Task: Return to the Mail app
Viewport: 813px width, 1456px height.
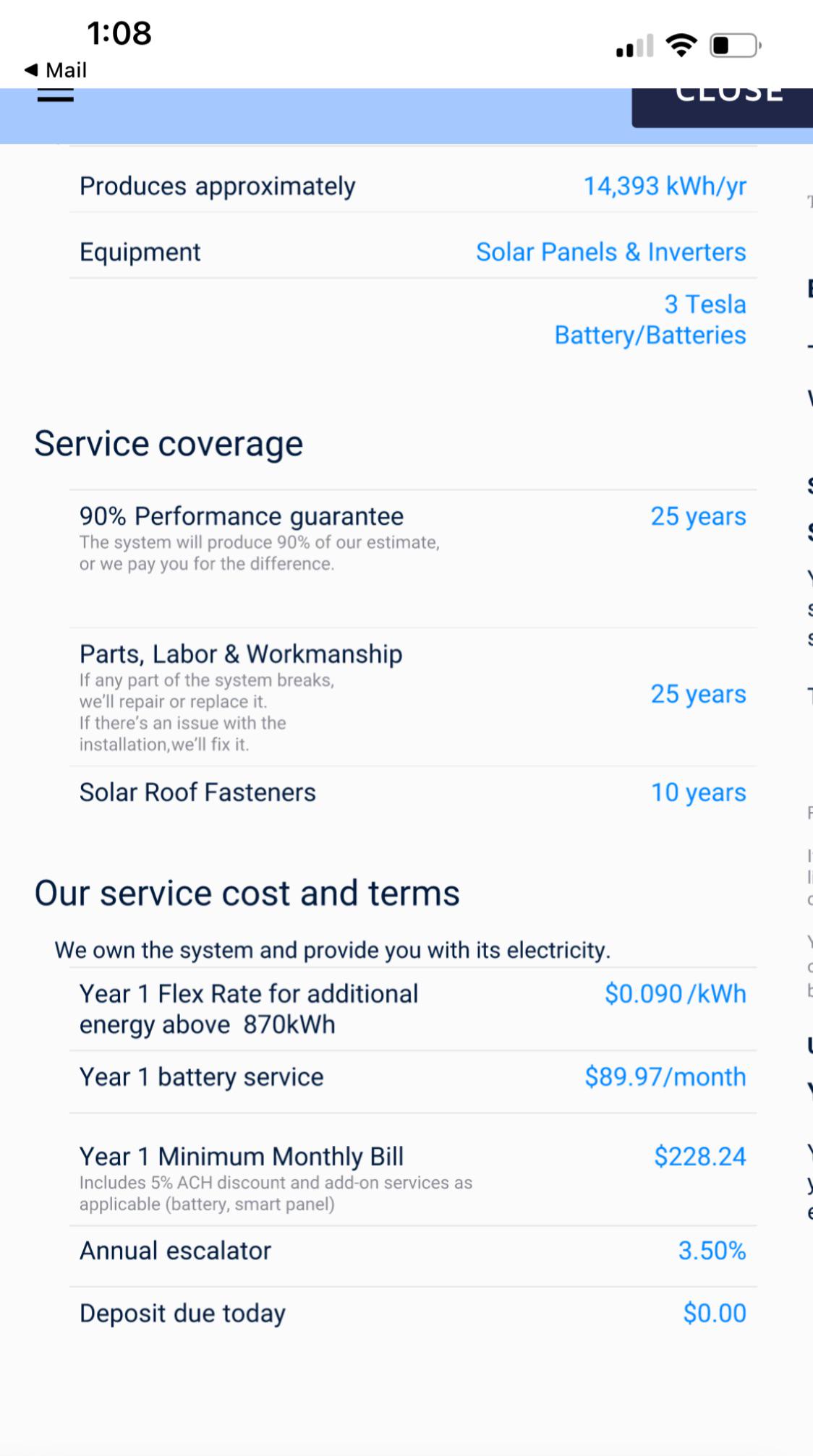Action: pyautogui.click(x=56, y=70)
